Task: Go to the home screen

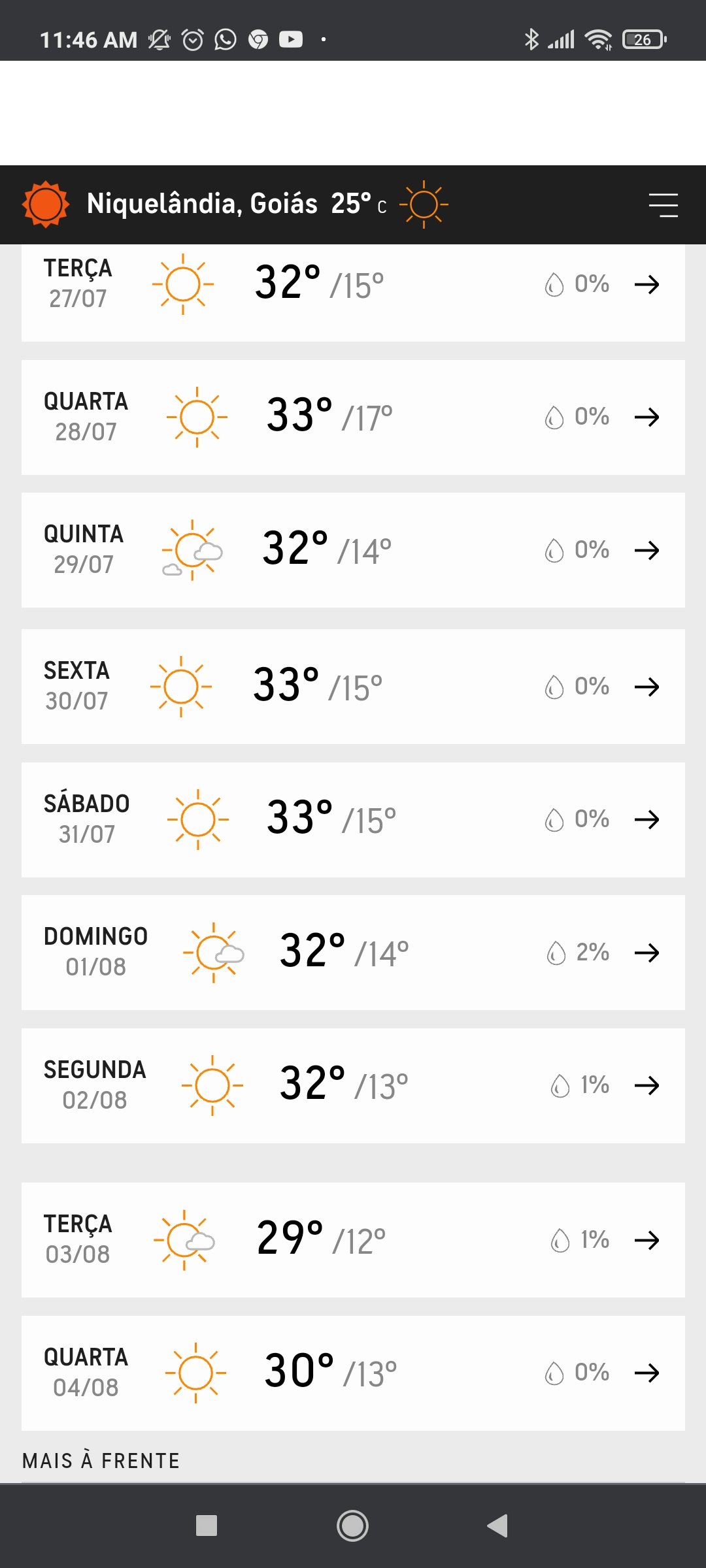Action: click(352, 1526)
